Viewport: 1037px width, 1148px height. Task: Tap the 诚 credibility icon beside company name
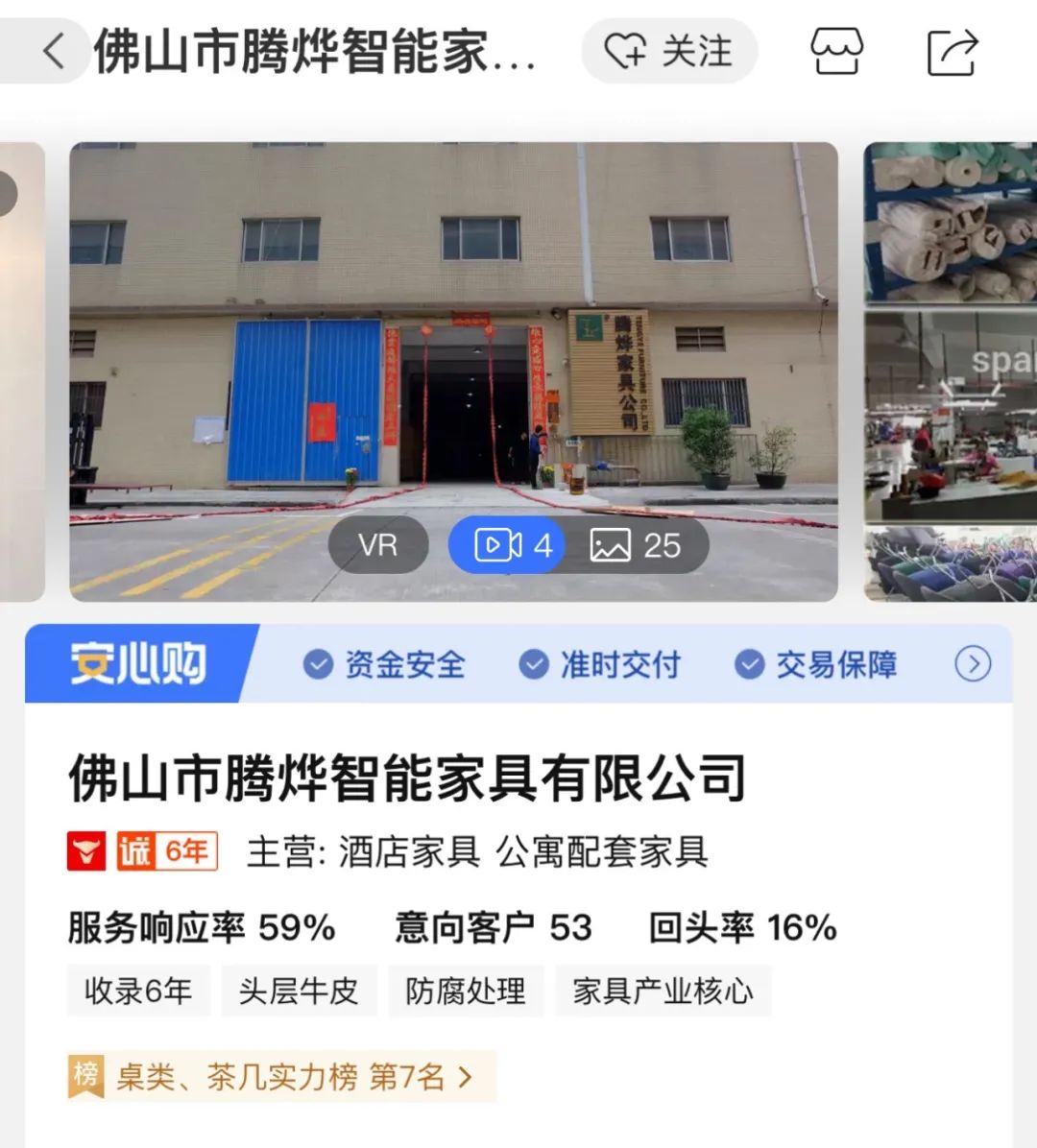coord(135,850)
